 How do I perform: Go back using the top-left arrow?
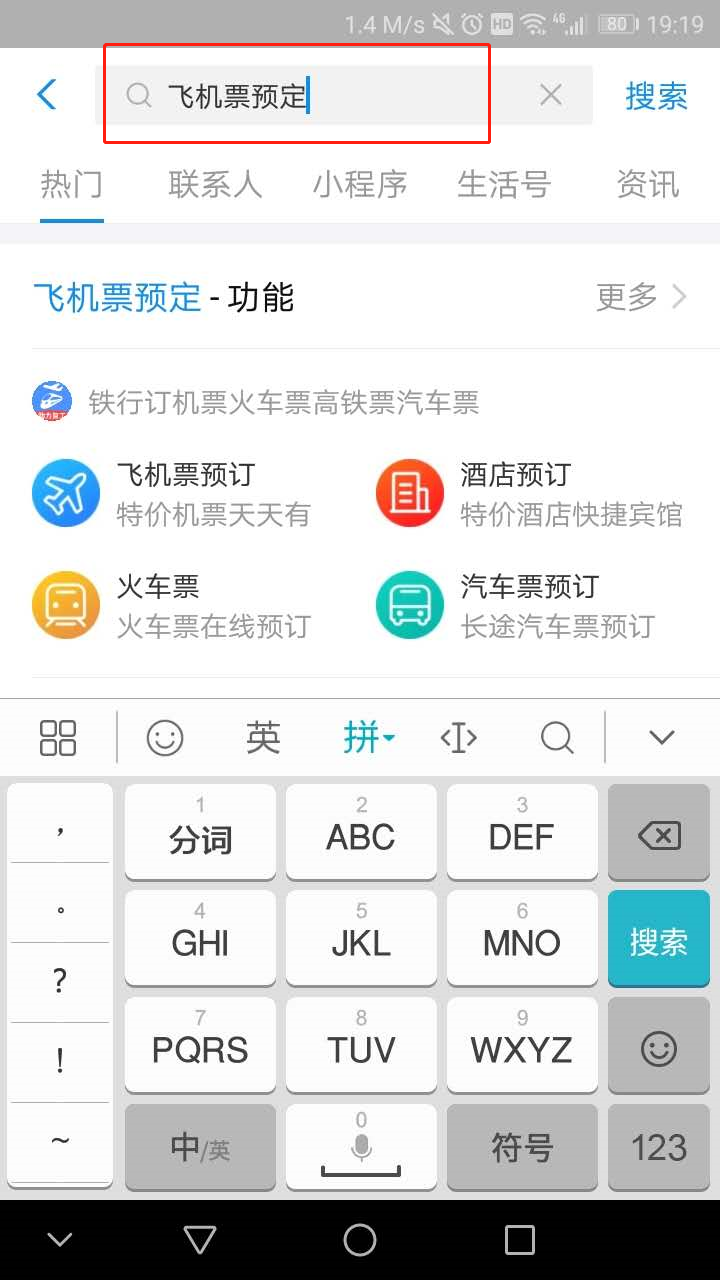47,95
